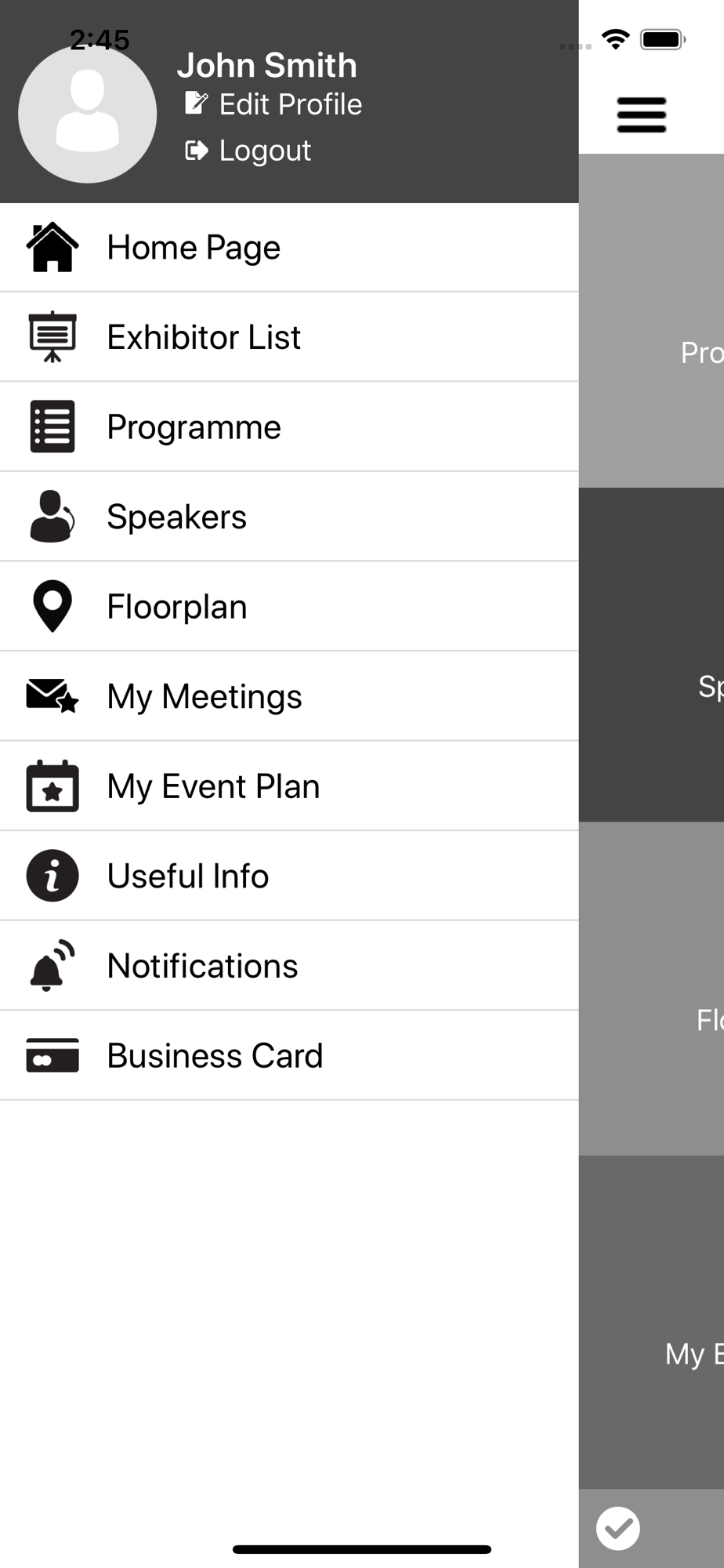Image resolution: width=724 pixels, height=1568 pixels.
Task: Tap the checkmark icon at the bottom right
Action: 617,1528
